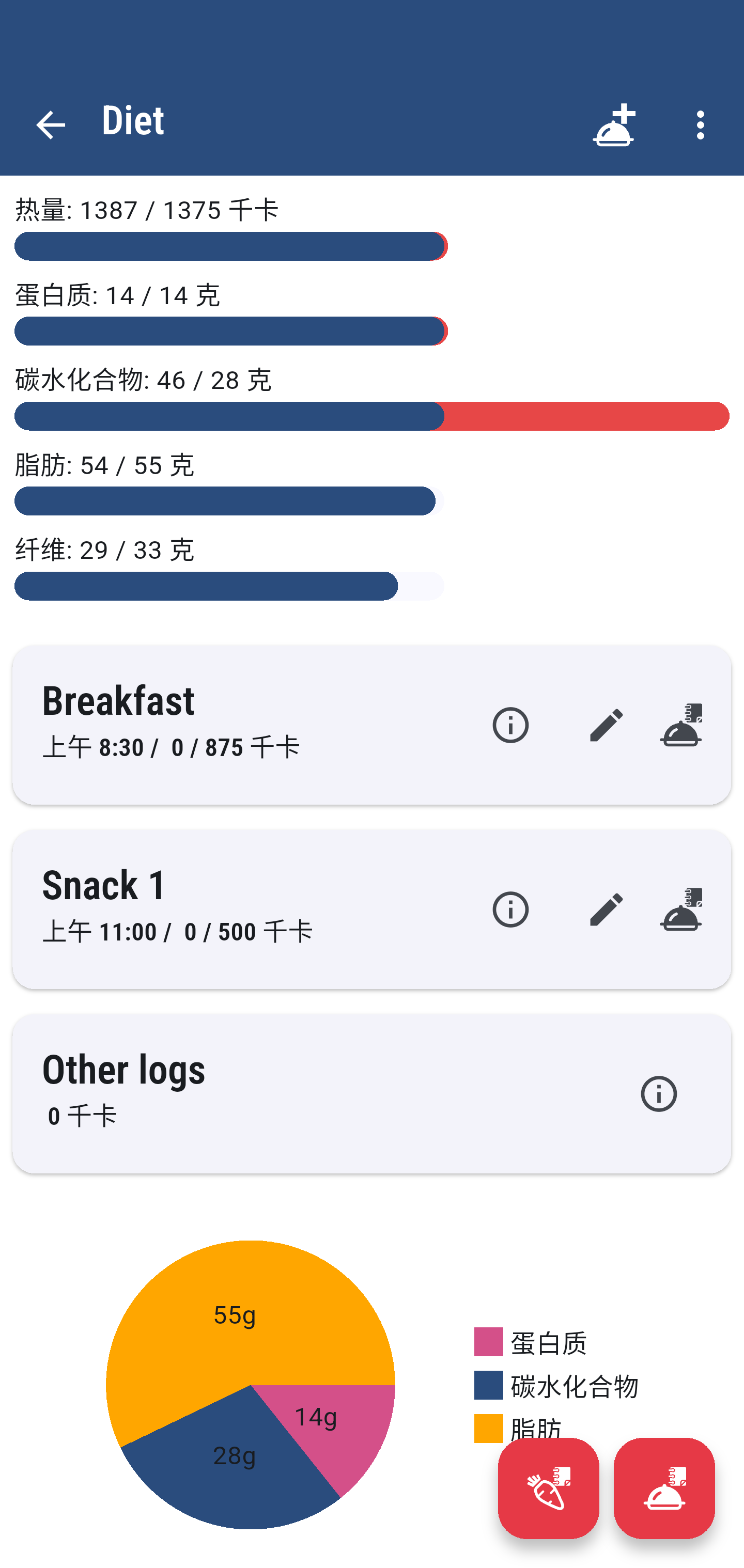Edit the Snack 1 meal
Image resolution: width=744 pixels, height=1568 pixels.
[607, 910]
